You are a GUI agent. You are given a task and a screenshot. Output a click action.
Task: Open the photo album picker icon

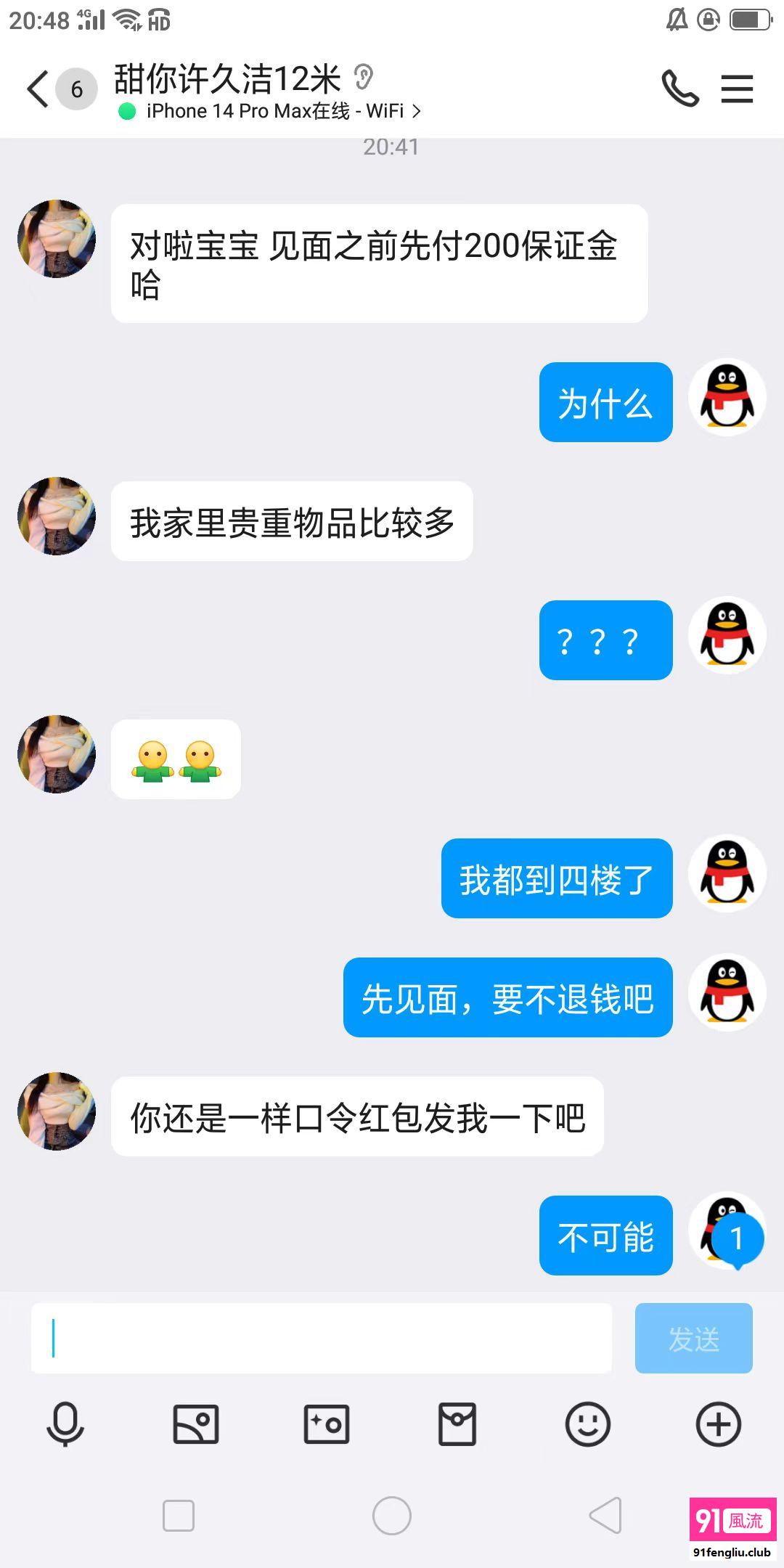pyautogui.click(x=197, y=1425)
